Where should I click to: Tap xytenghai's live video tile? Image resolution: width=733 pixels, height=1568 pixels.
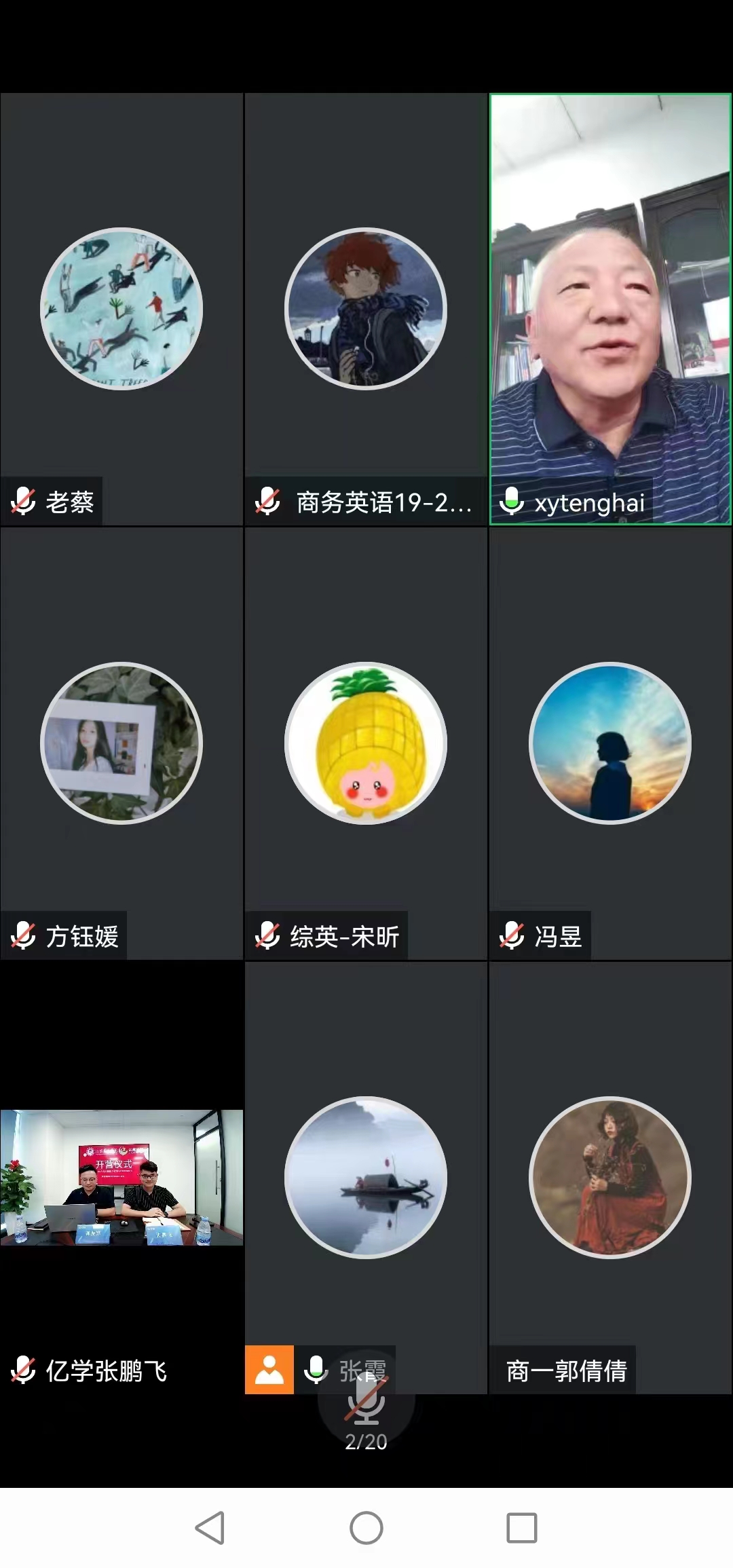610,309
